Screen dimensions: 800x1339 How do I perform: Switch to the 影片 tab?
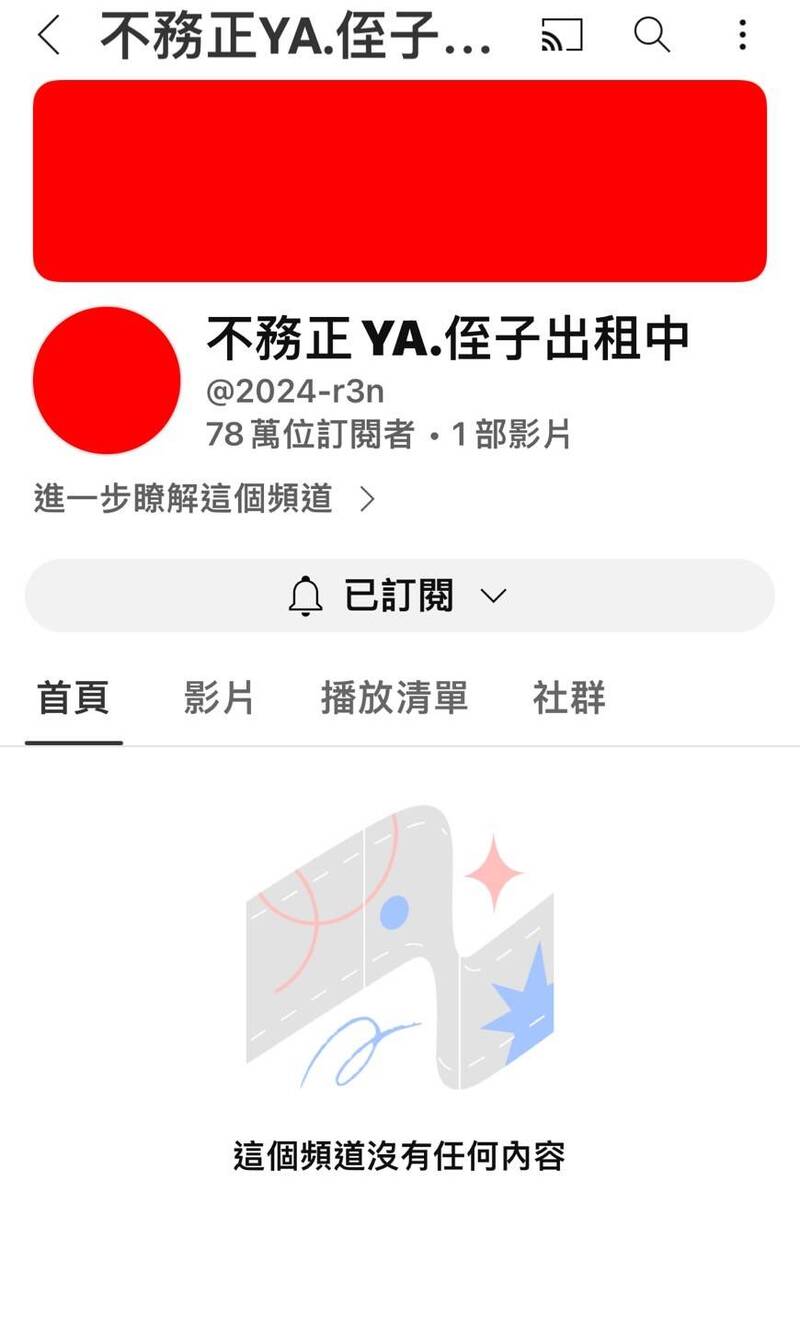[219, 698]
